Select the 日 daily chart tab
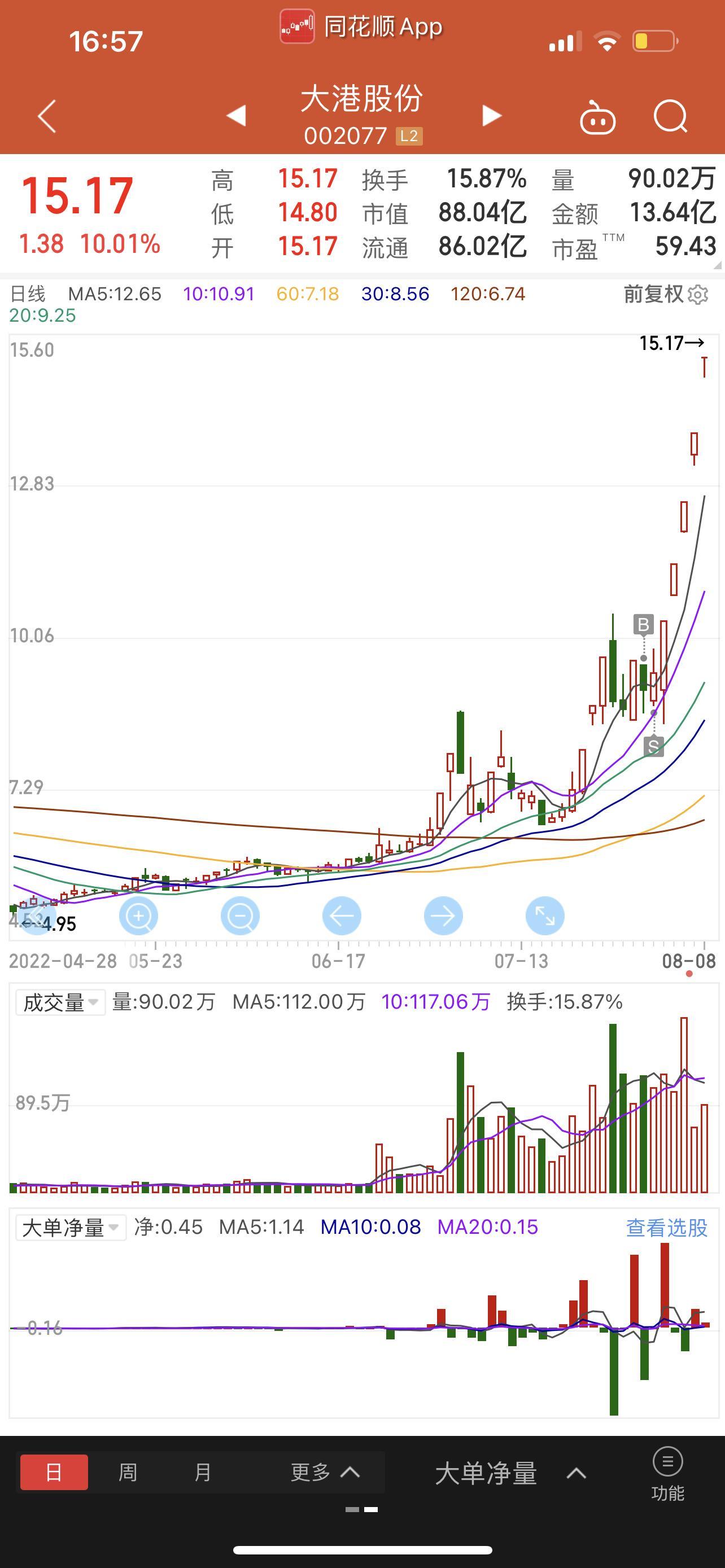725x1568 pixels. click(x=54, y=1473)
